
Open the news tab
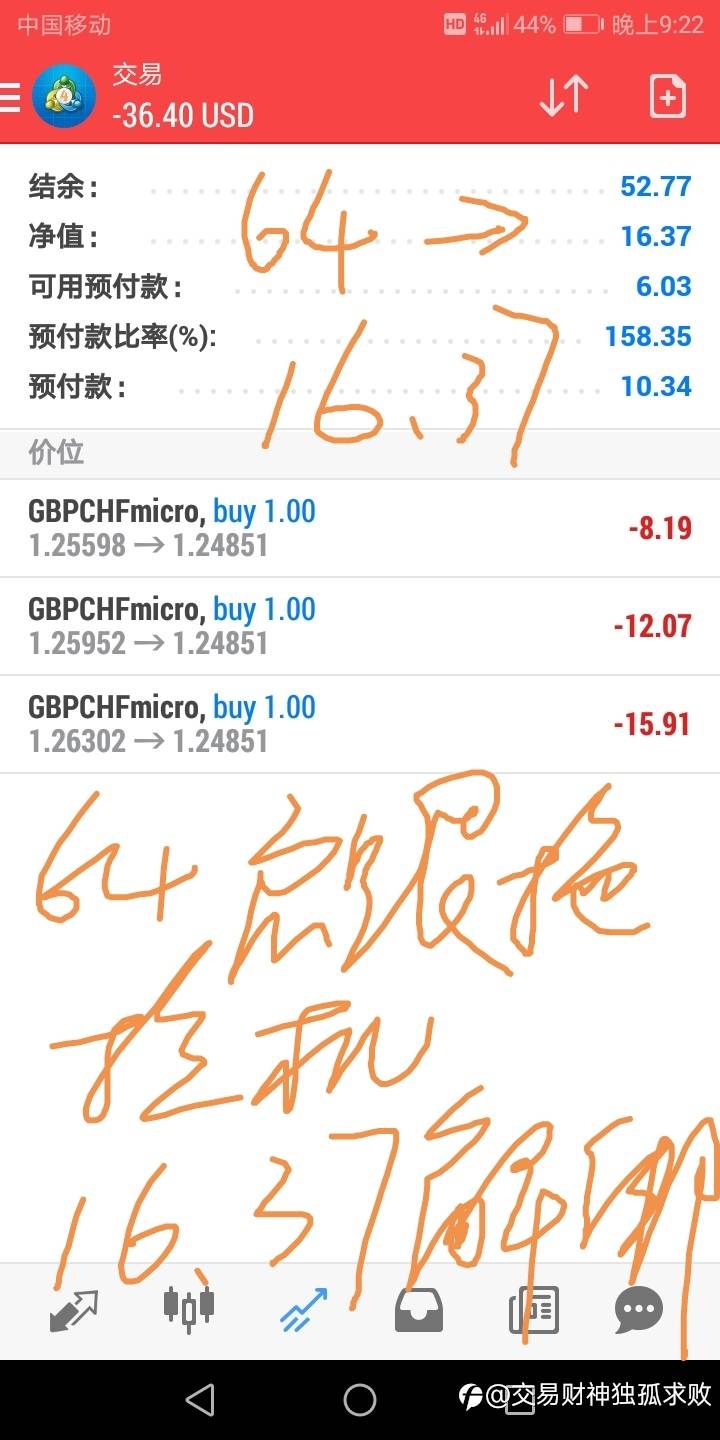click(533, 1309)
